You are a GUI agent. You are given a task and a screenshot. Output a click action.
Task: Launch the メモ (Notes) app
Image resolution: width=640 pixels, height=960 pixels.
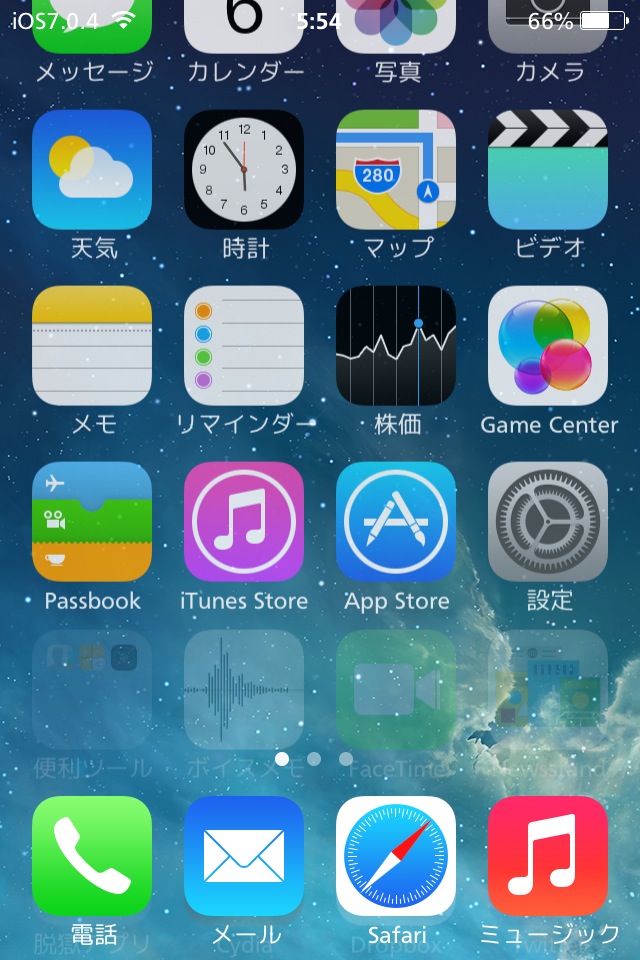92,345
